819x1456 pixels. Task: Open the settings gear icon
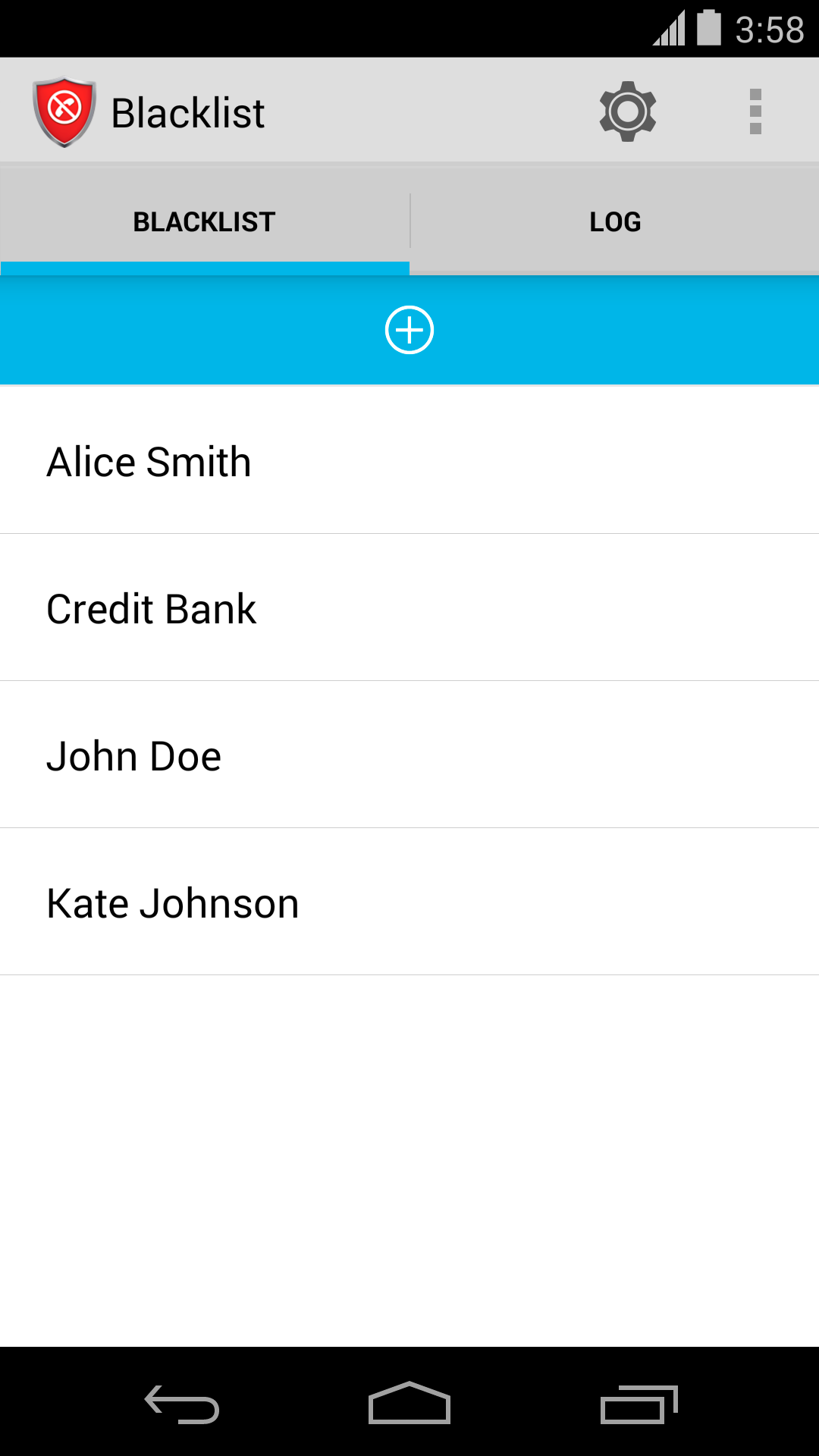627,111
